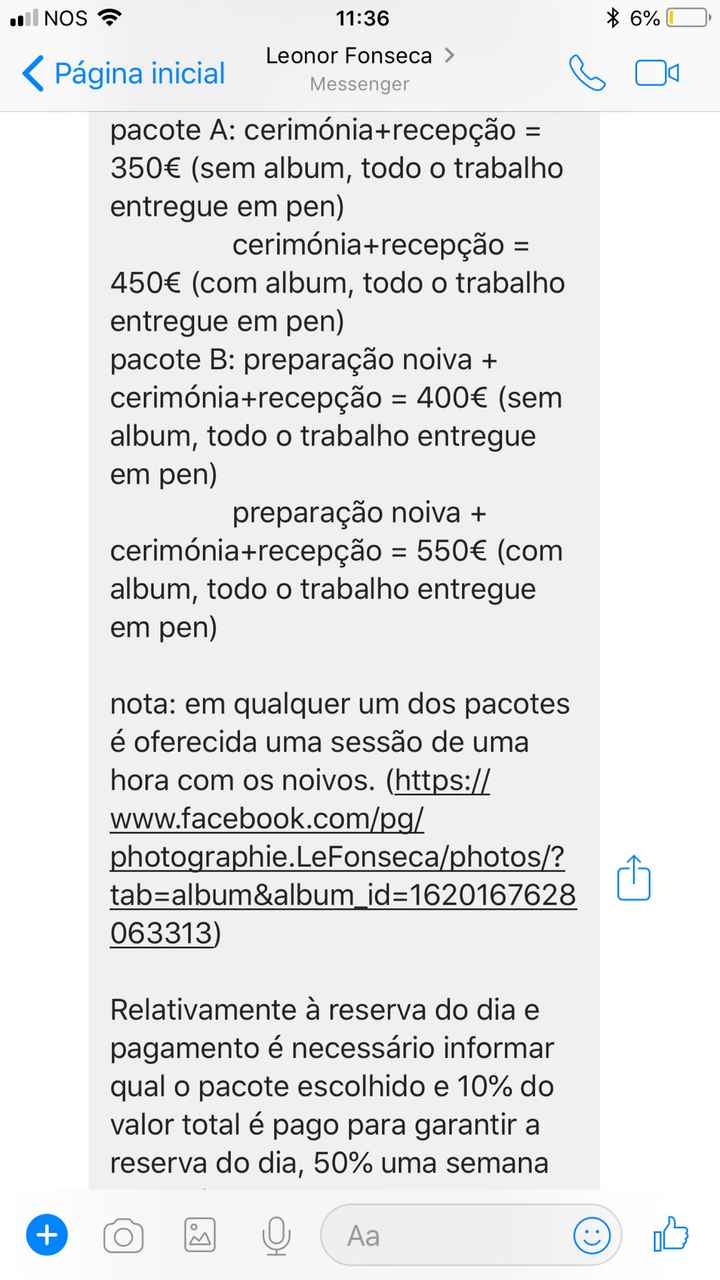The height and width of the screenshot is (1280, 720).
Task: Send a thumbs up reaction
Action: [x=670, y=1235]
